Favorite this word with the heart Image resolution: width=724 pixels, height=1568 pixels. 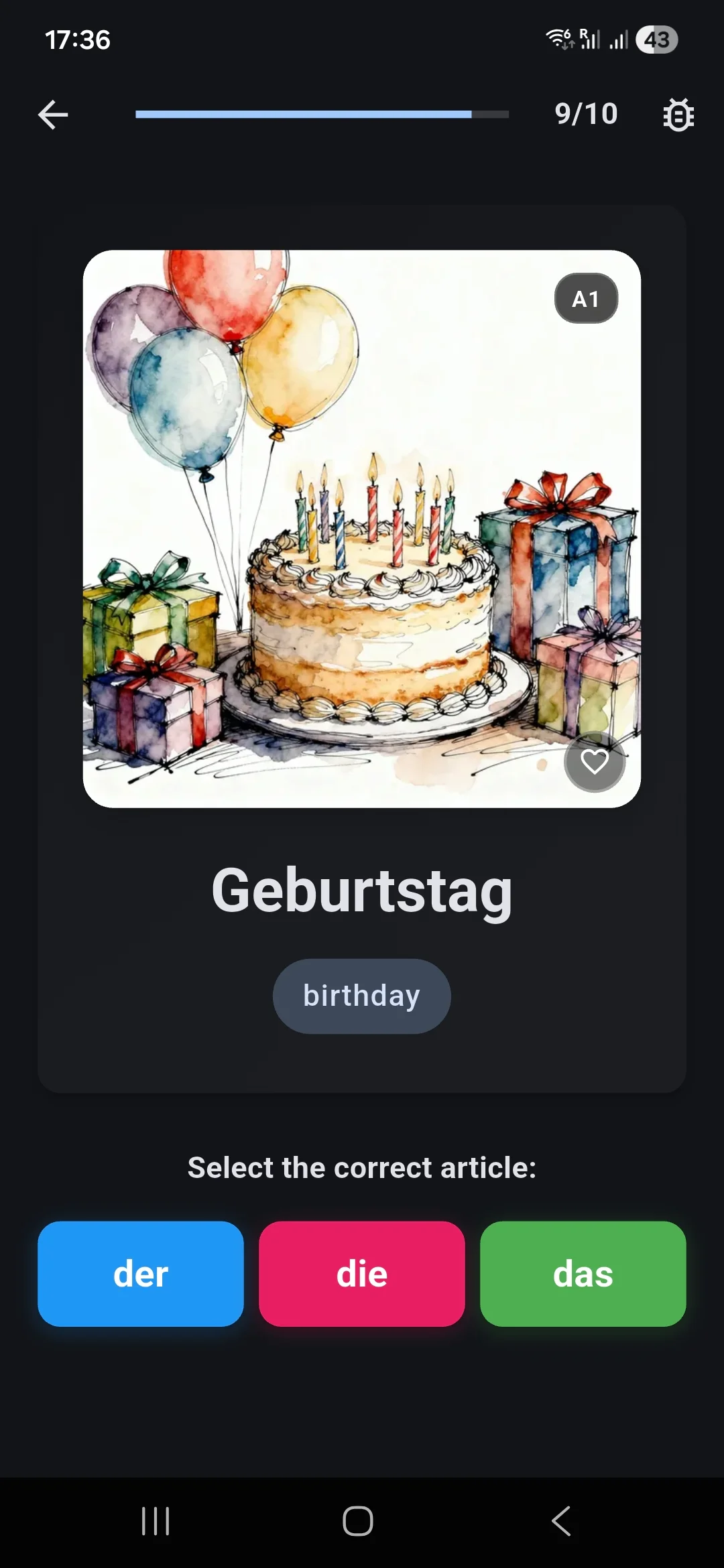point(595,762)
